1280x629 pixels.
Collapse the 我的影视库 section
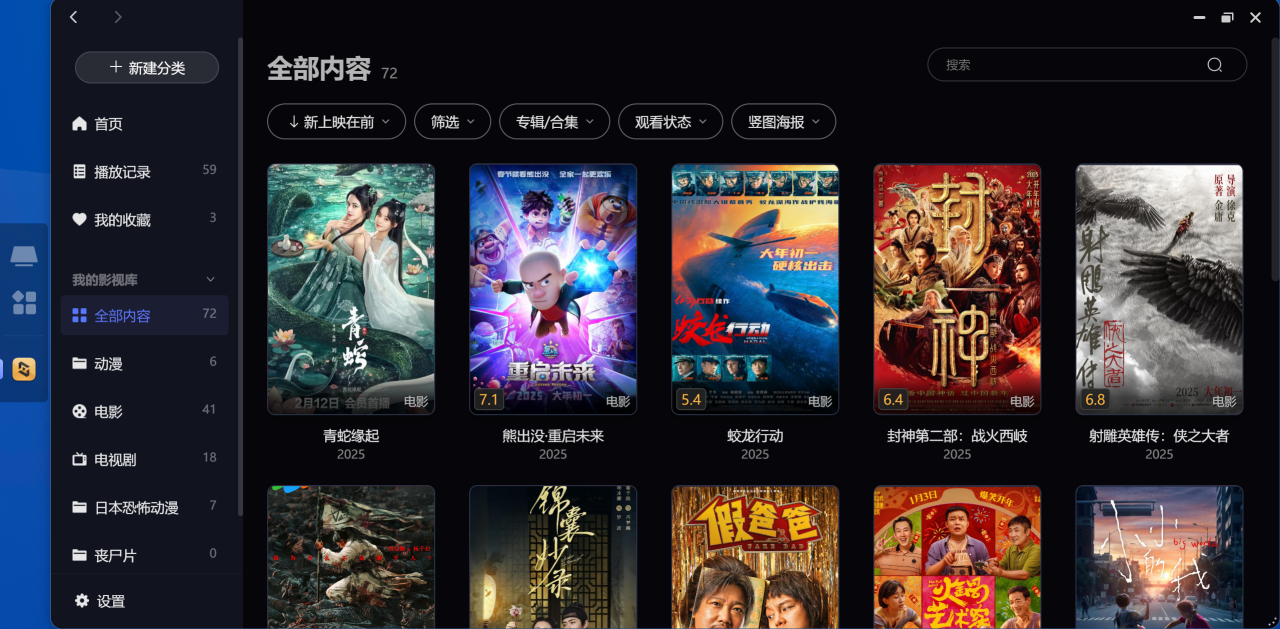coord(210,279)
